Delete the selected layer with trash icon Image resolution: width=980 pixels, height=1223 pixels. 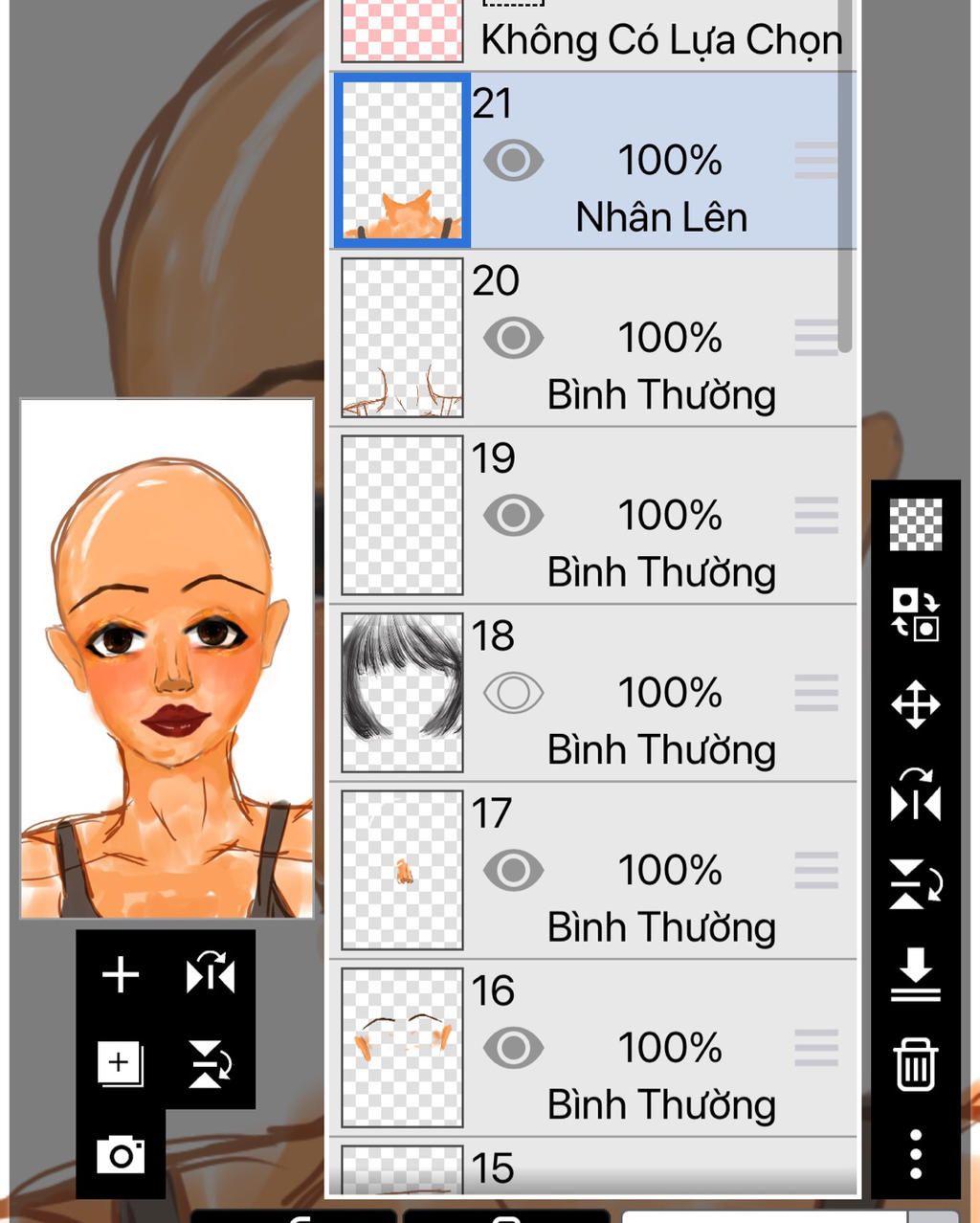pos(915,1064)
